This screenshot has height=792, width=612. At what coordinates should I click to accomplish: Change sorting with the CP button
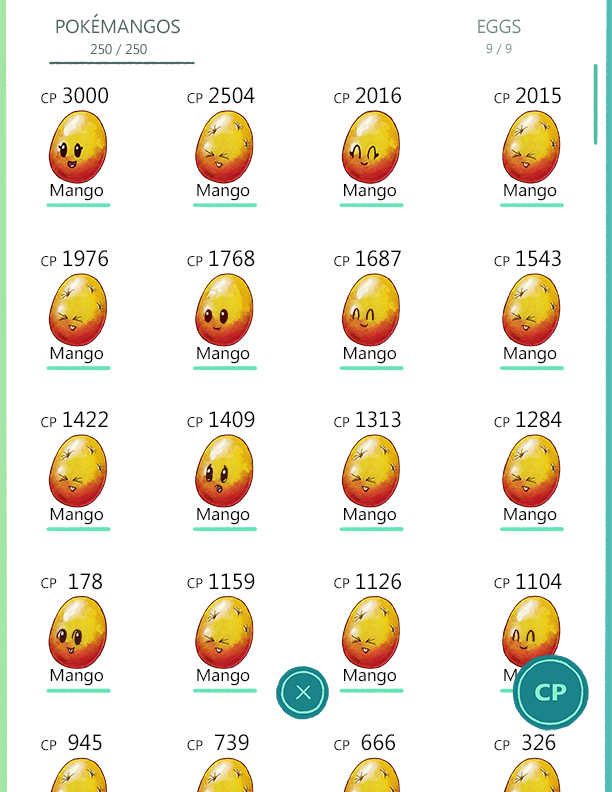[x=550, y=692]
